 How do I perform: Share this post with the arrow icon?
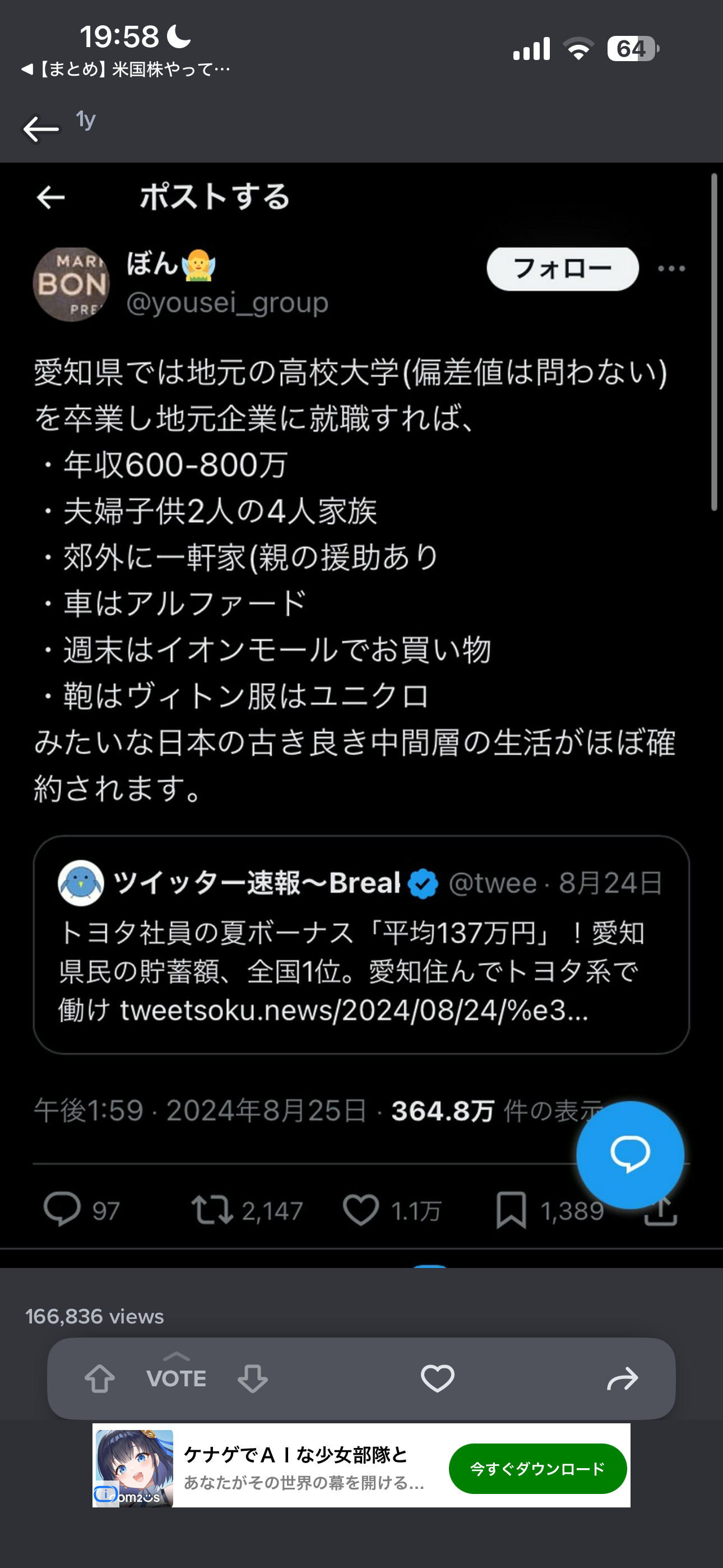click(623, 1378)
